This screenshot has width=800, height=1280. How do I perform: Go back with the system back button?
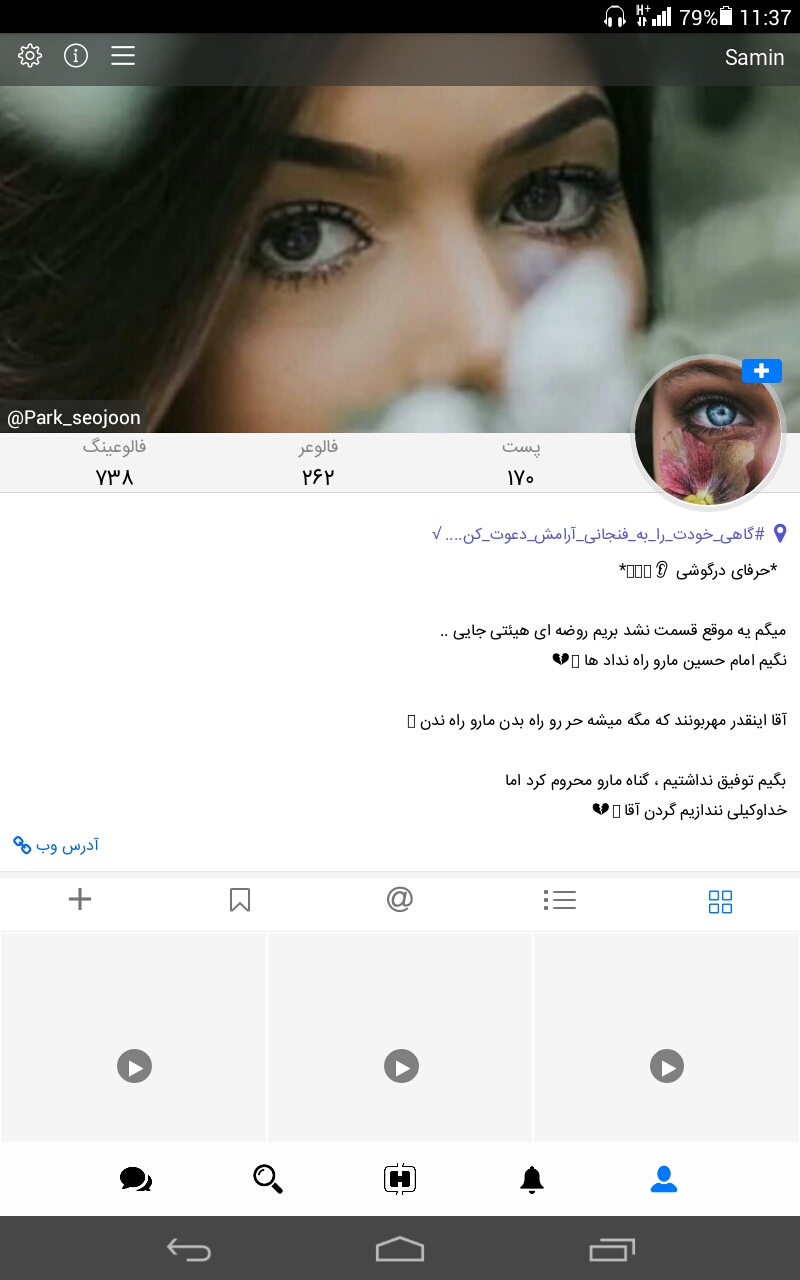(189, 1249)
